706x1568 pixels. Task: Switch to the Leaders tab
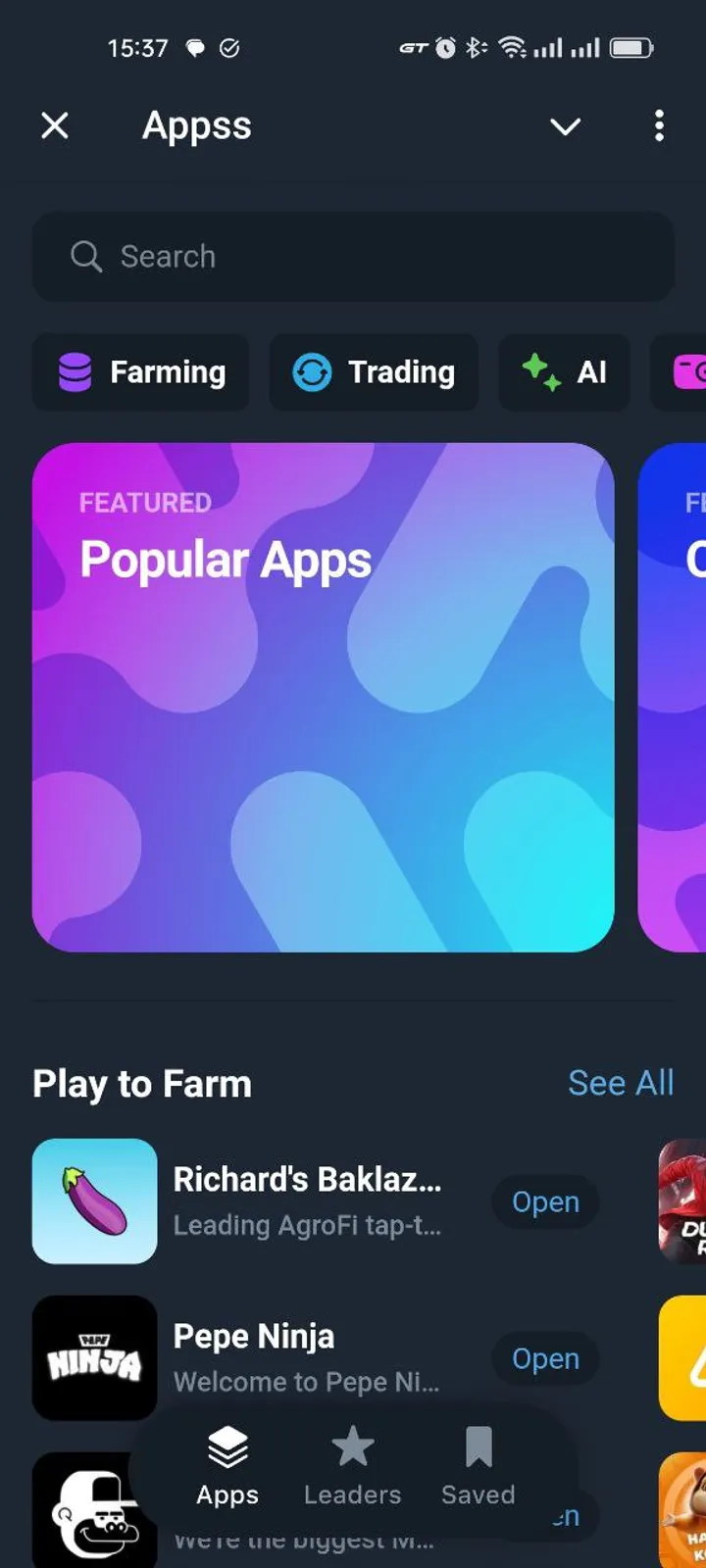[x=352, y=1466]
